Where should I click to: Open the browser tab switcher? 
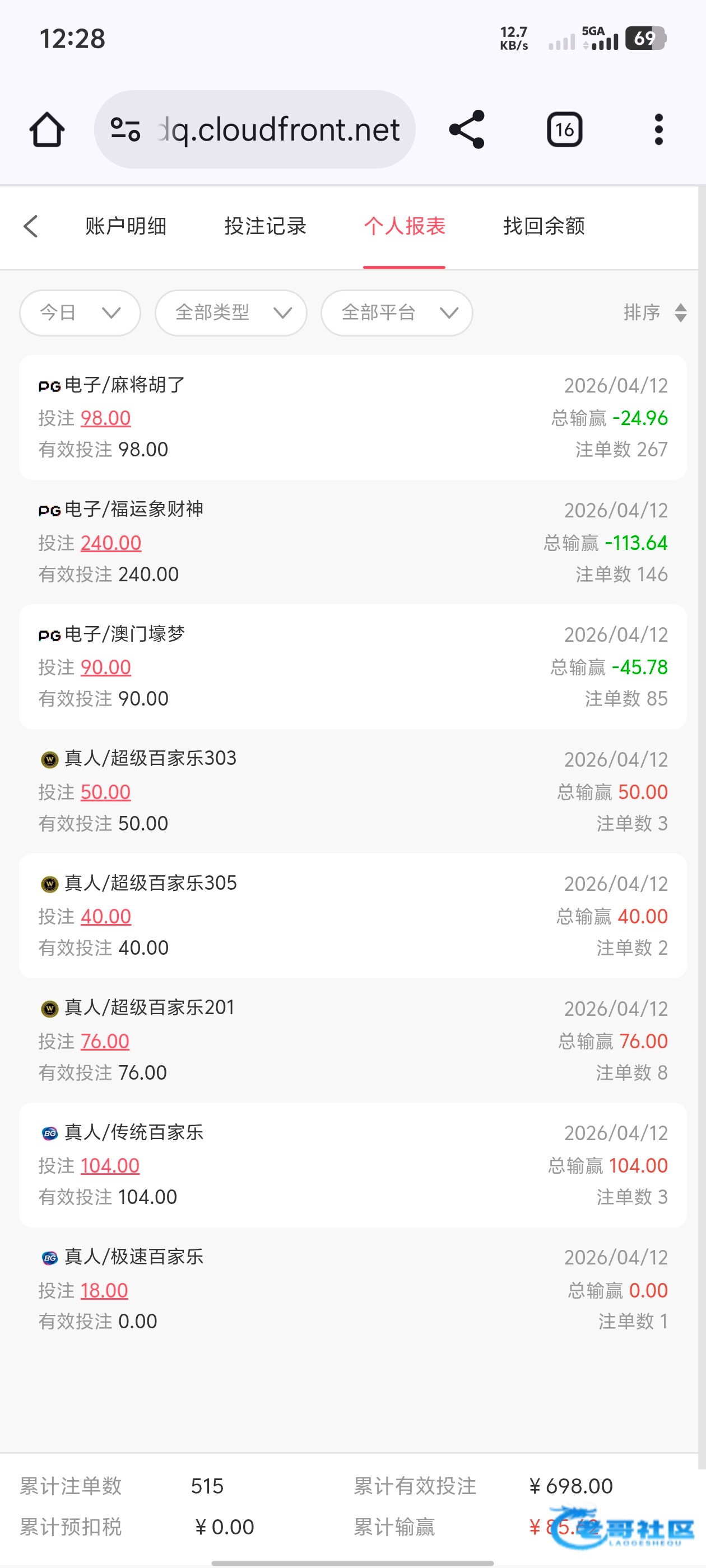coord(564,130)
